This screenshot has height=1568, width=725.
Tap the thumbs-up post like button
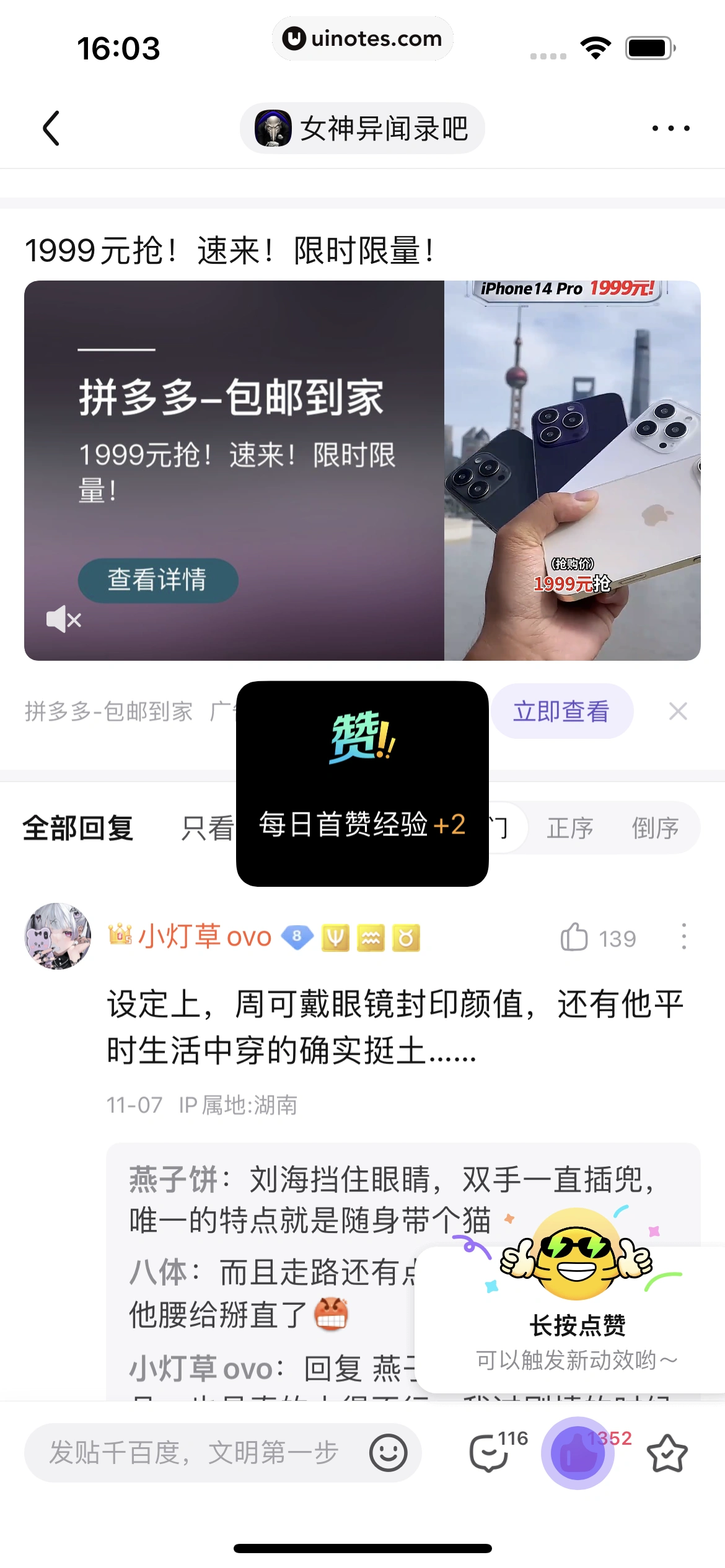coord(578,1452)
